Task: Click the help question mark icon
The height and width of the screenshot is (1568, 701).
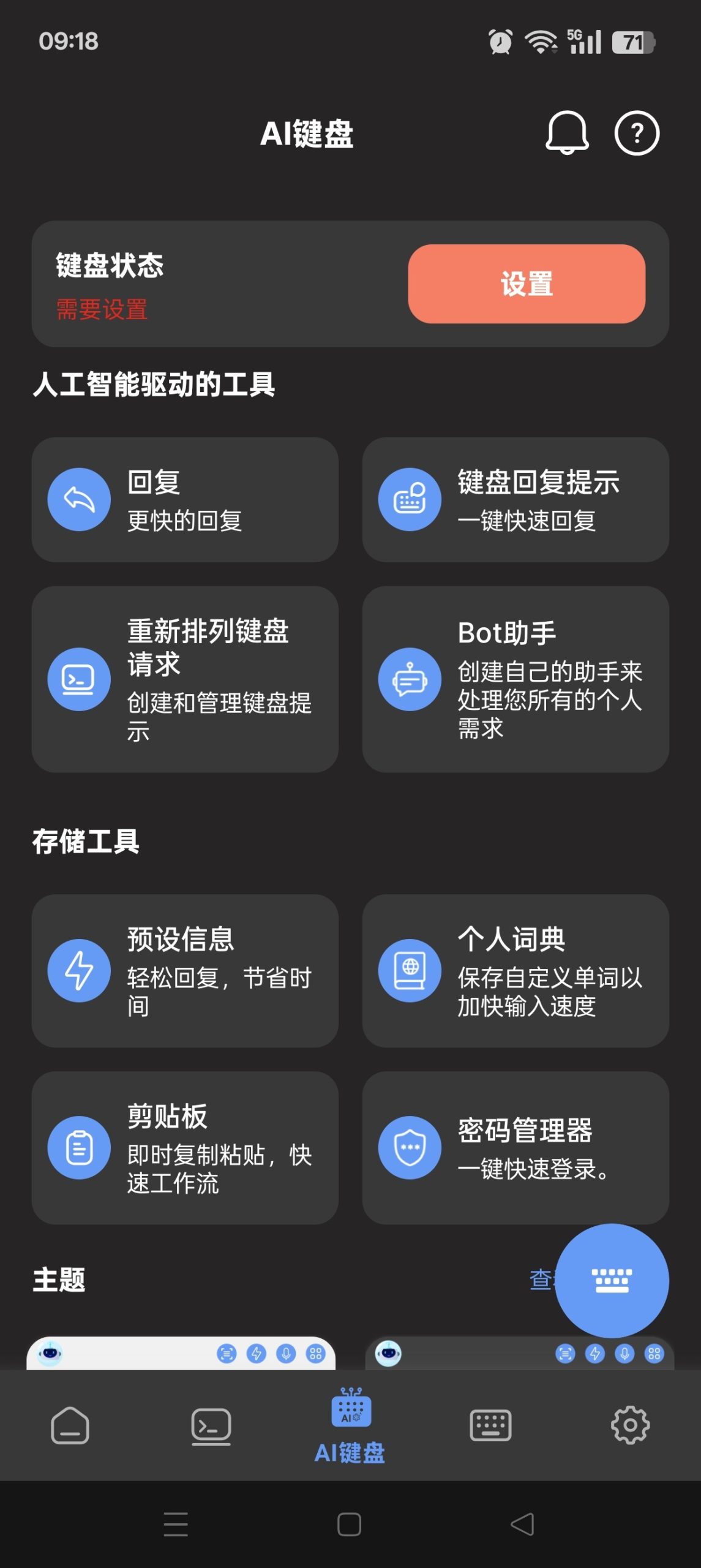Action: (637, 135)
